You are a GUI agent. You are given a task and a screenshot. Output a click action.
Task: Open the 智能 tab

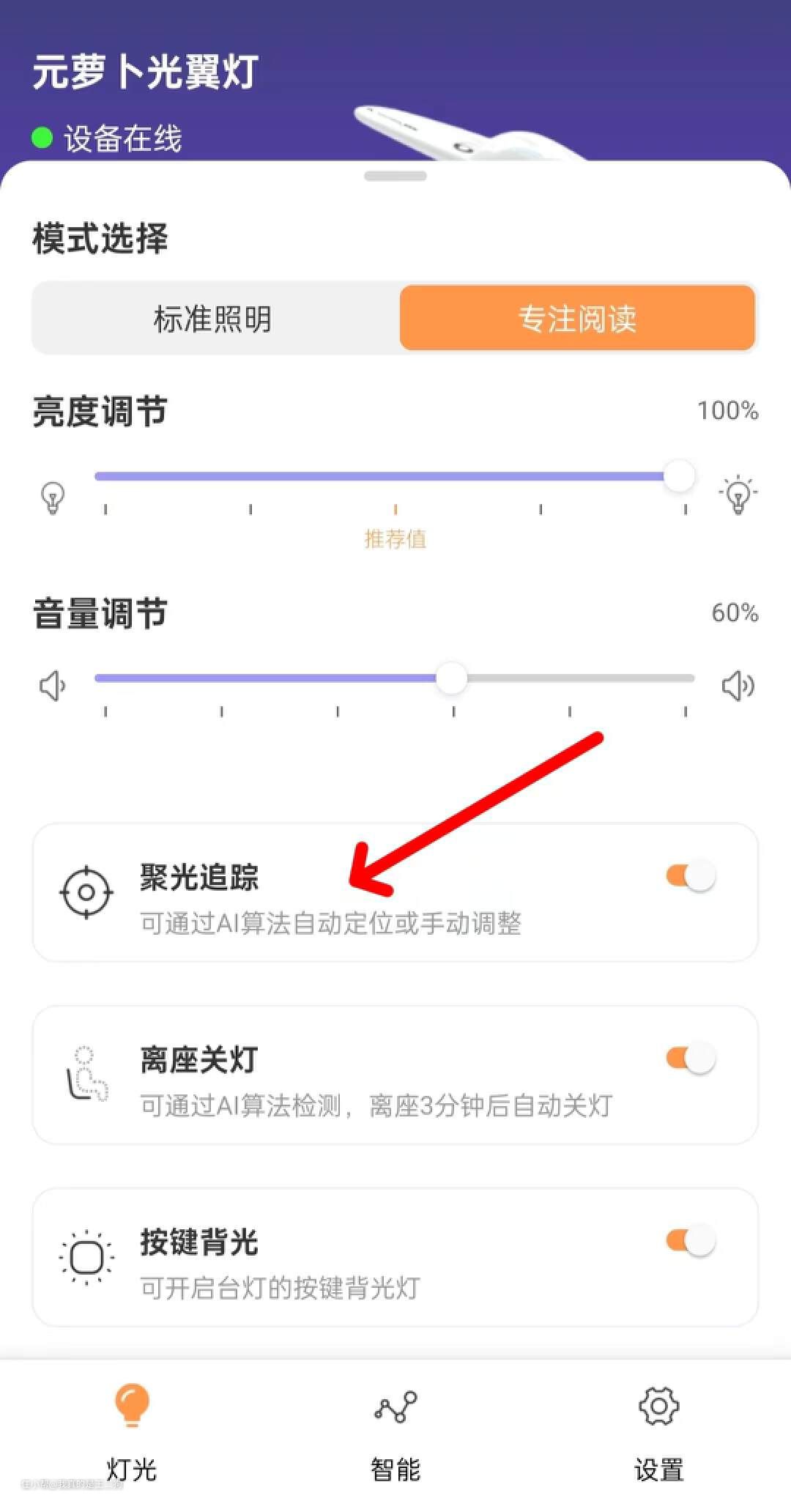pos(395,1428)
